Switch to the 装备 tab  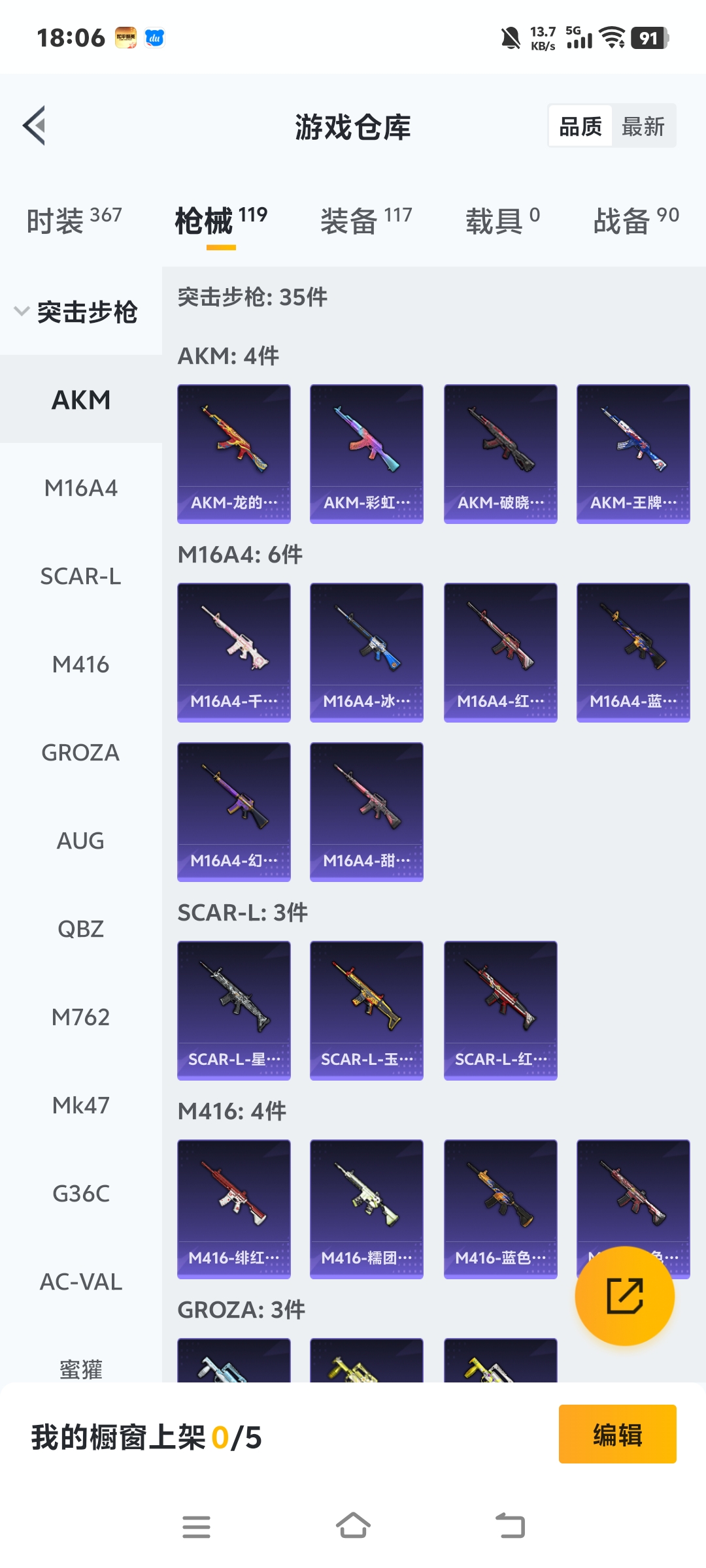pyautogui.click(x=365, y=221)
